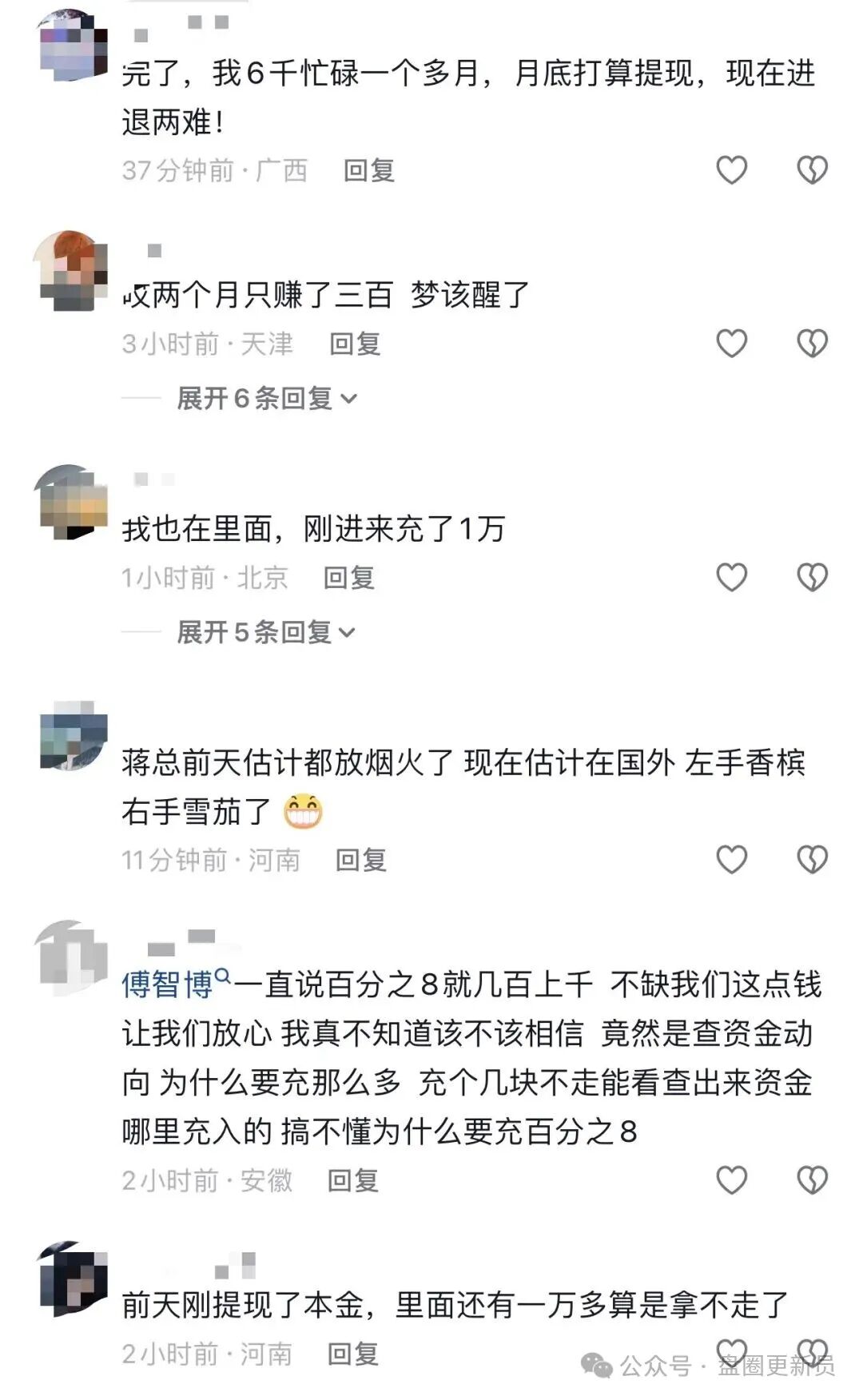Open the 傅智博 search link
This screenshot has height=1400, width=863.
click(x=175, y=984)
